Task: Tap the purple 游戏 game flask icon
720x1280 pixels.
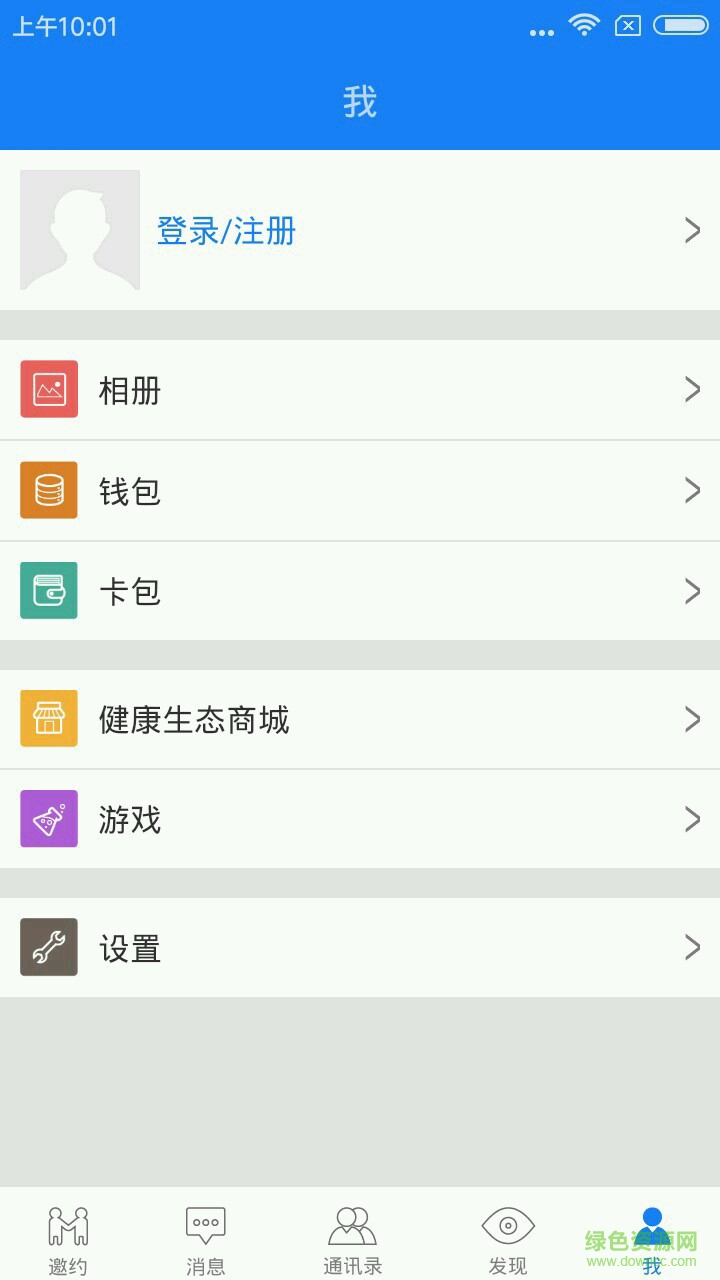Action: (x=48, y=818)
